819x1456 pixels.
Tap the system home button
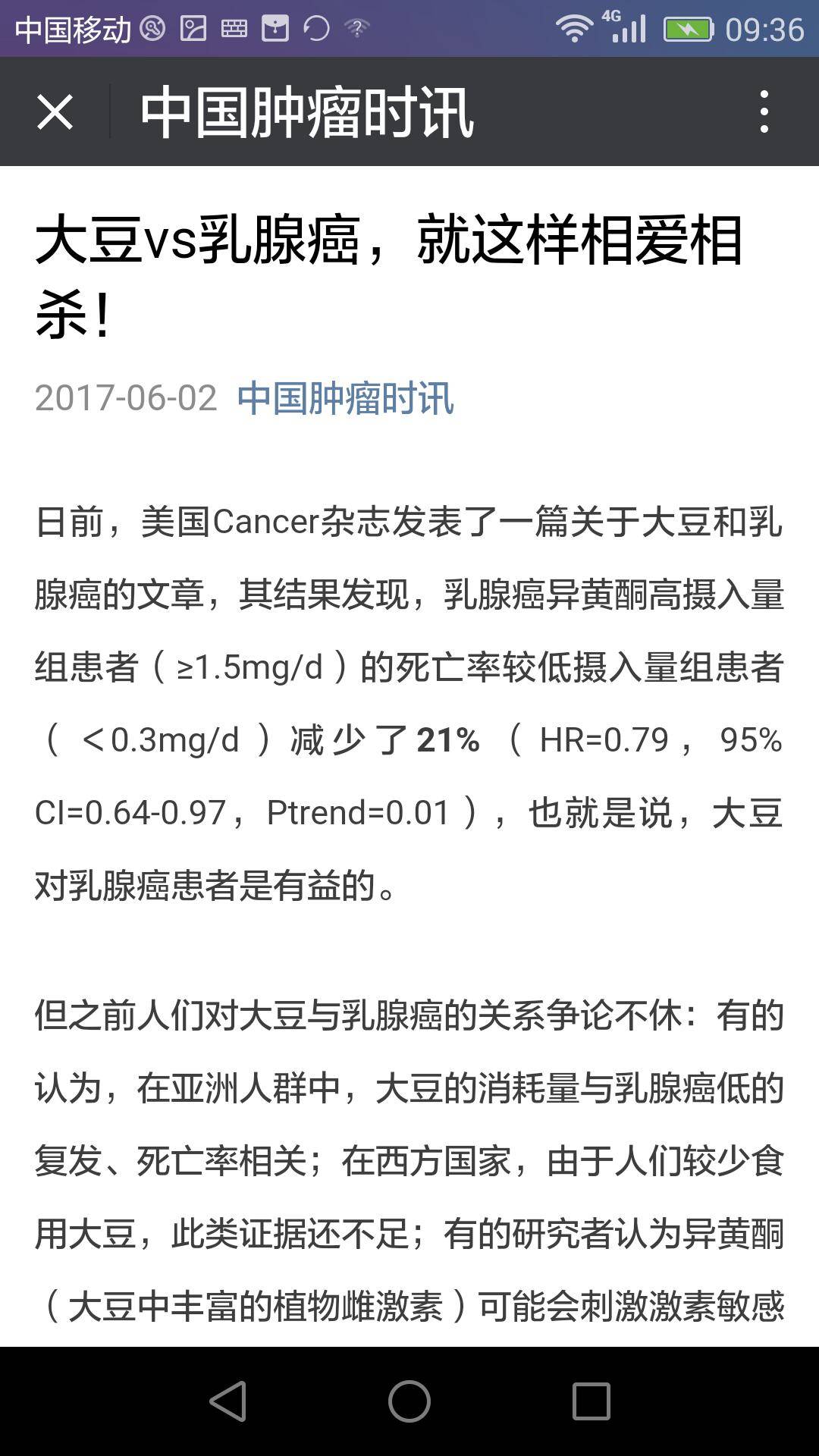coord(409,1401)
